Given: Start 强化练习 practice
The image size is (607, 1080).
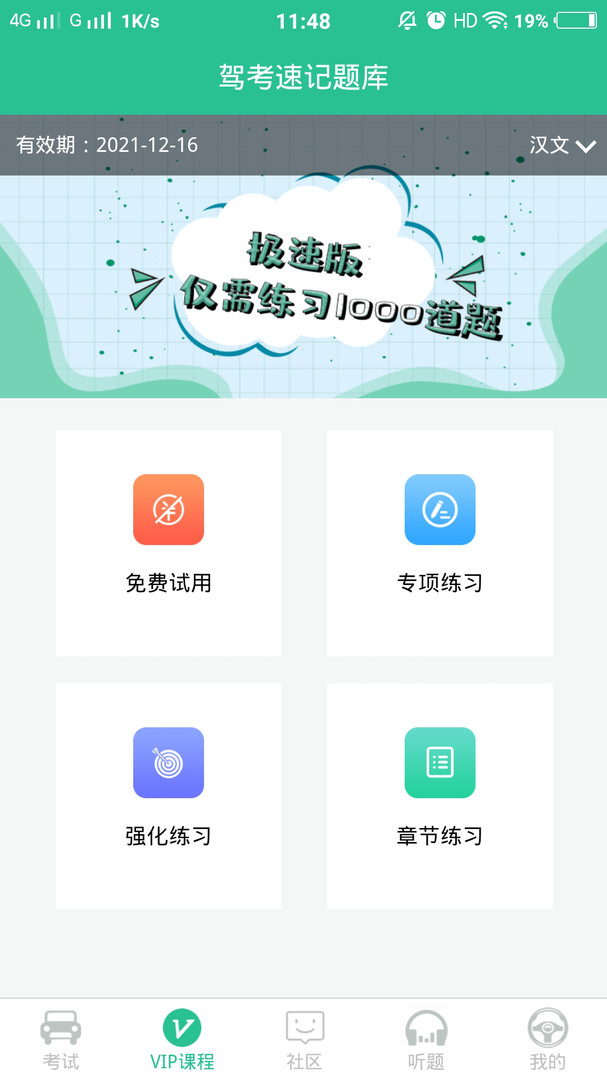Looking at the screenshot, I should pyautogui.click(x=168, y=796).
